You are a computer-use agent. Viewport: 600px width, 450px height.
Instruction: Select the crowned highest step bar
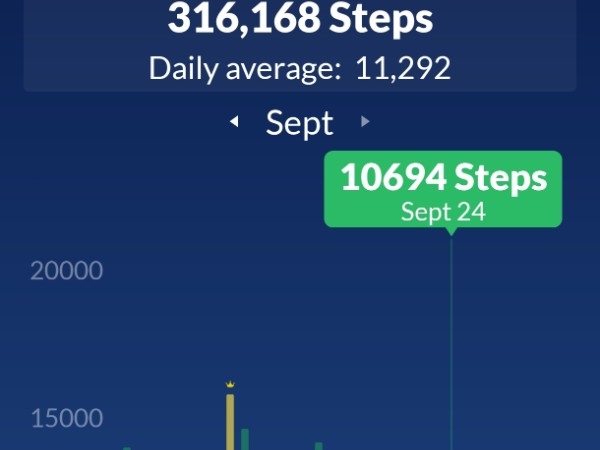(230, 422)
